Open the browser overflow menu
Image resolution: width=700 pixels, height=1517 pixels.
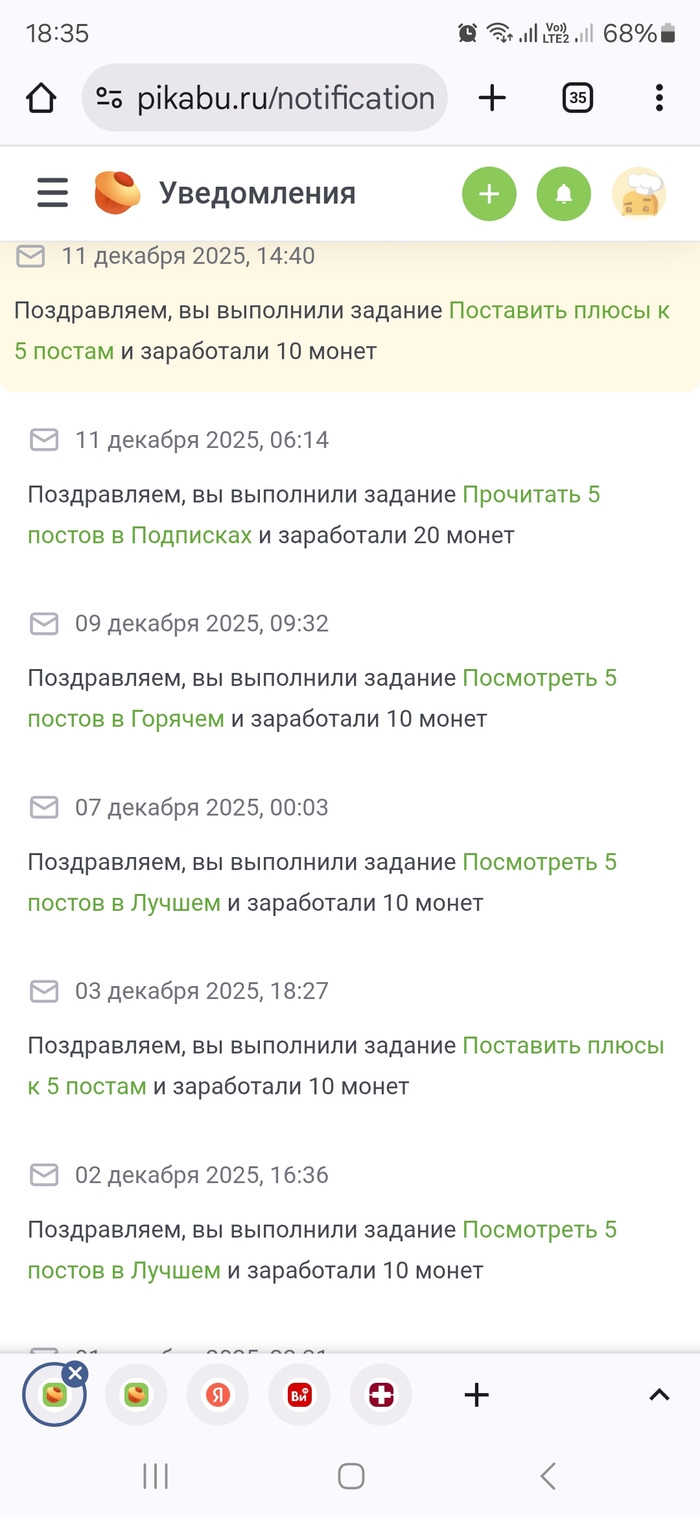pos(658,98)
